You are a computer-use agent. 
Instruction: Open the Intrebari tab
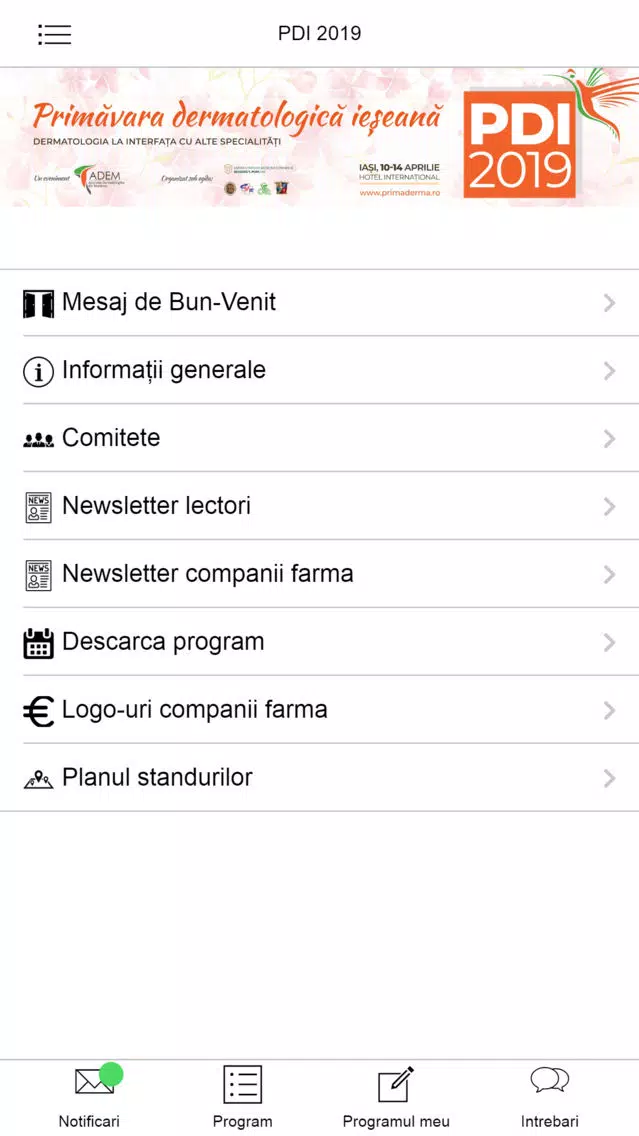pyautogui.click(x=550, y=1097)
